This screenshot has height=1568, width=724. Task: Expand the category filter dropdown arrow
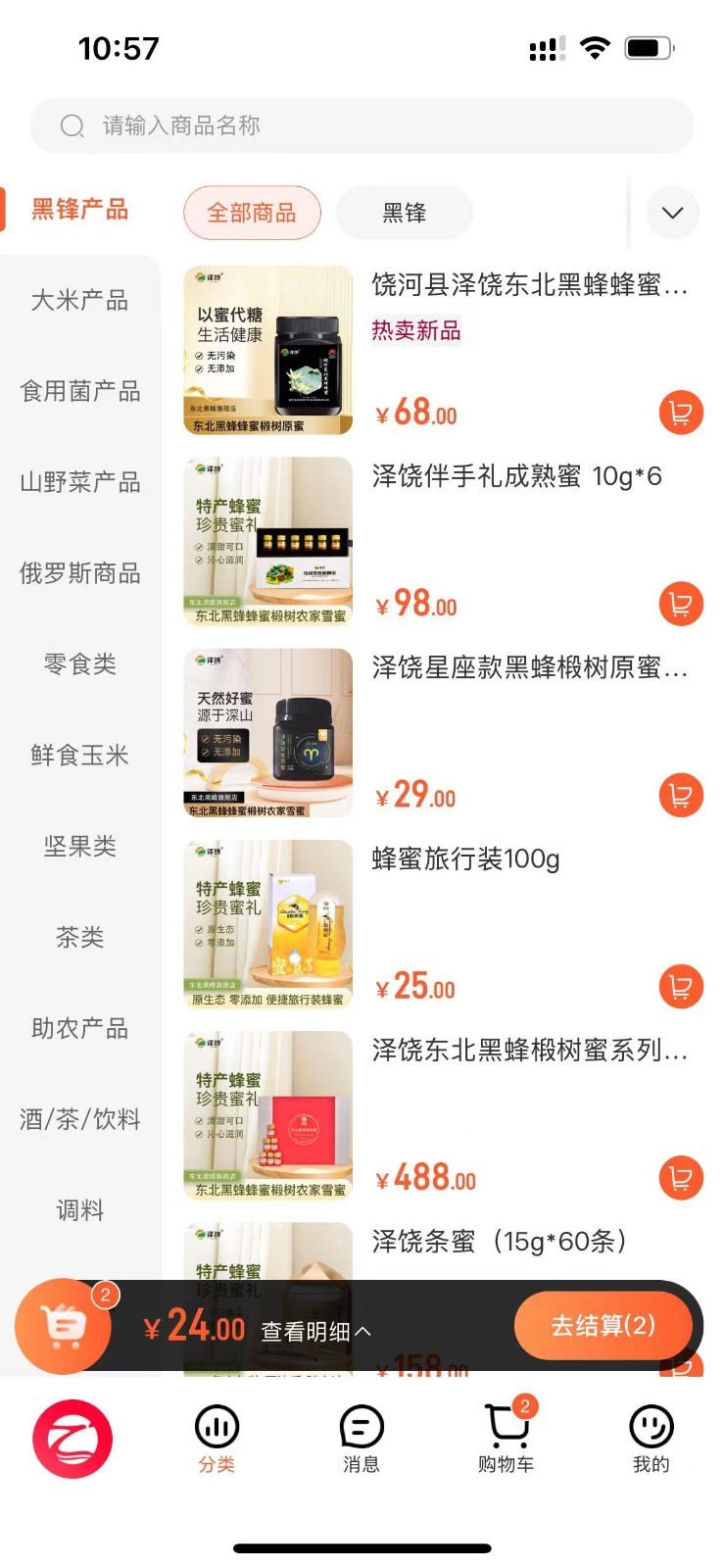pos(672,213)
